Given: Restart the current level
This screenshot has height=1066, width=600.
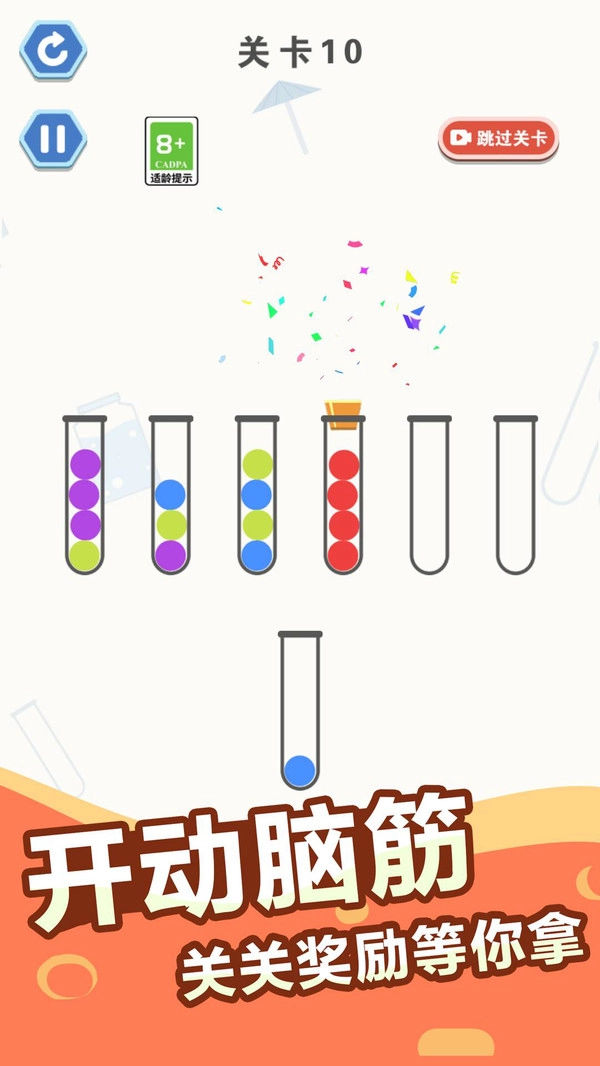Looking at the screenshot, I should point(53,49).
